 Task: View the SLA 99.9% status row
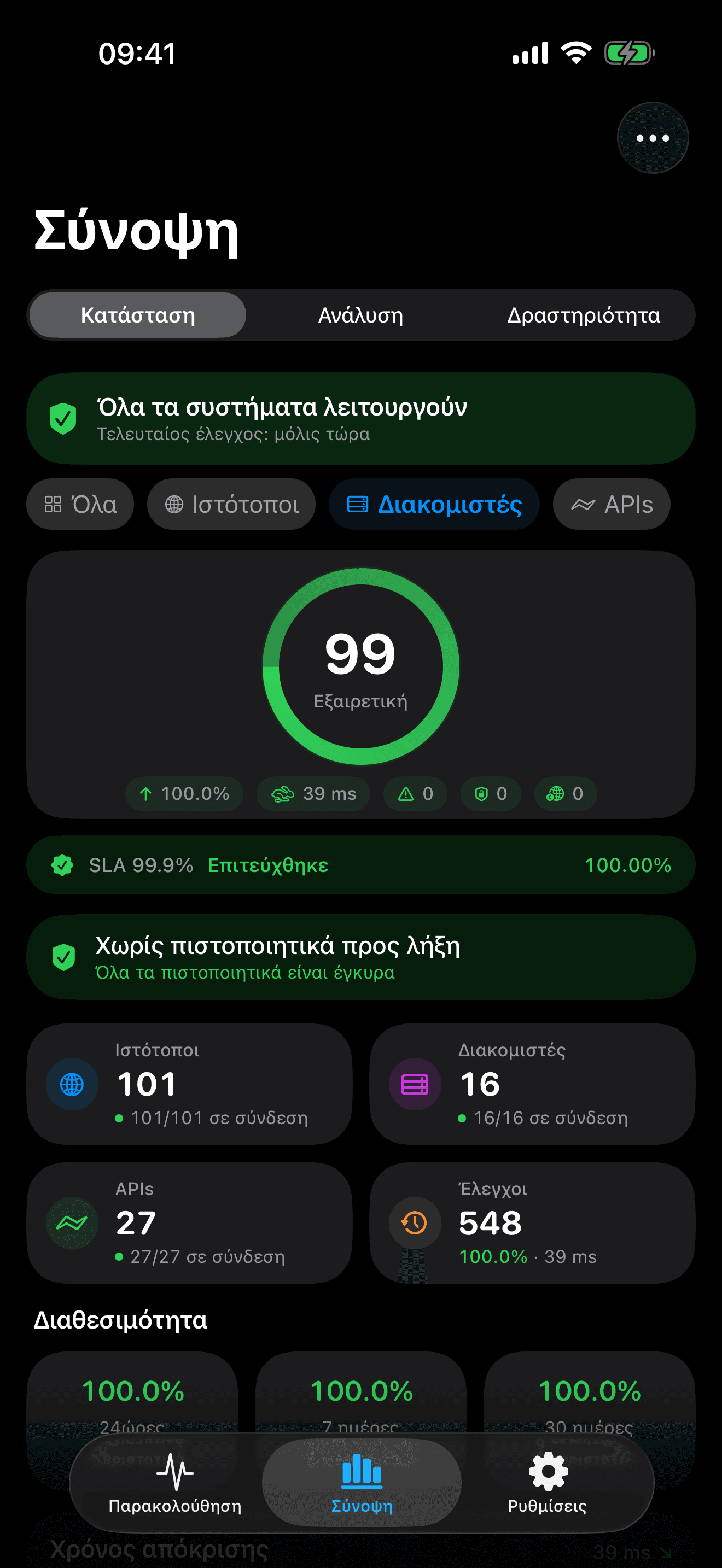360,865
